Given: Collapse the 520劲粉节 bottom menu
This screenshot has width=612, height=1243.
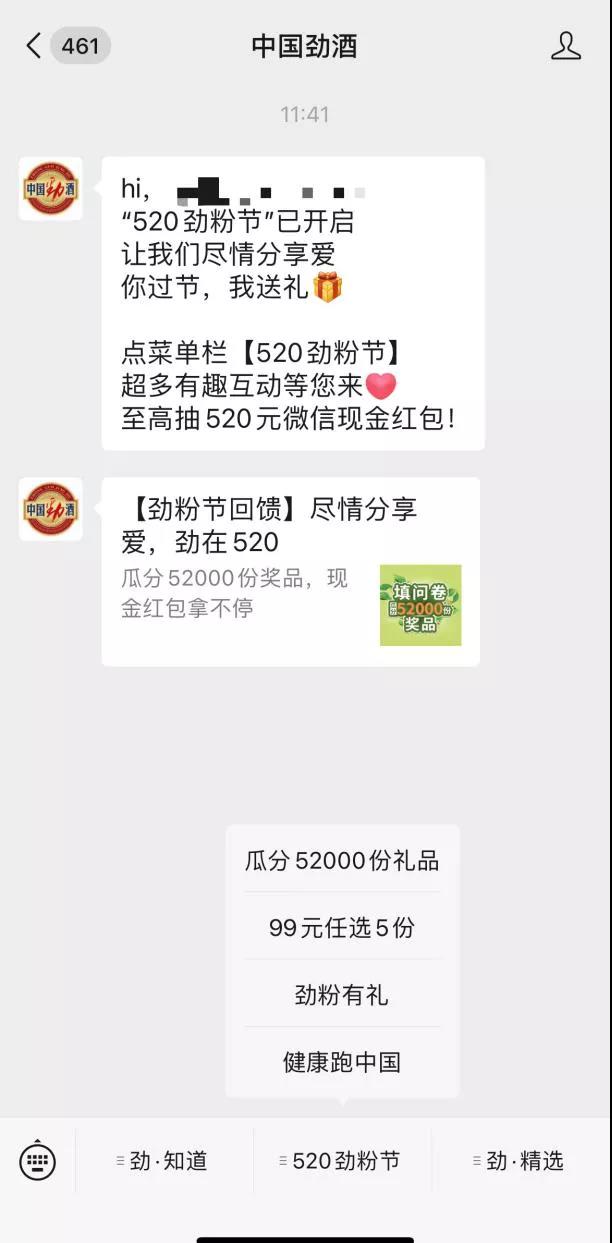Looking at the screenshot, I should coord(342,1161).
